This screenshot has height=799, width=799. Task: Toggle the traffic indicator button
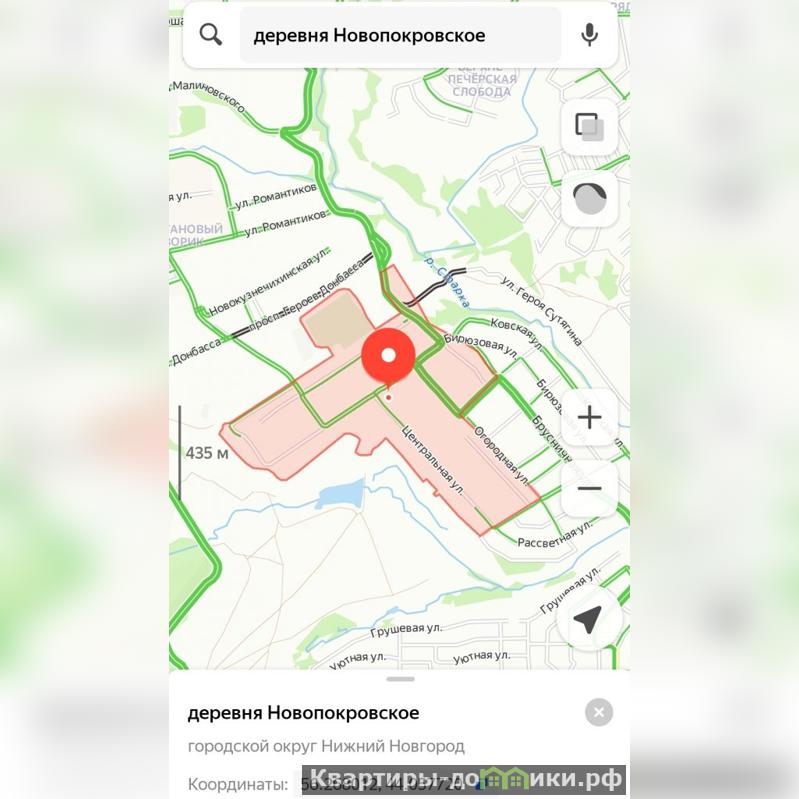(589, 199)
